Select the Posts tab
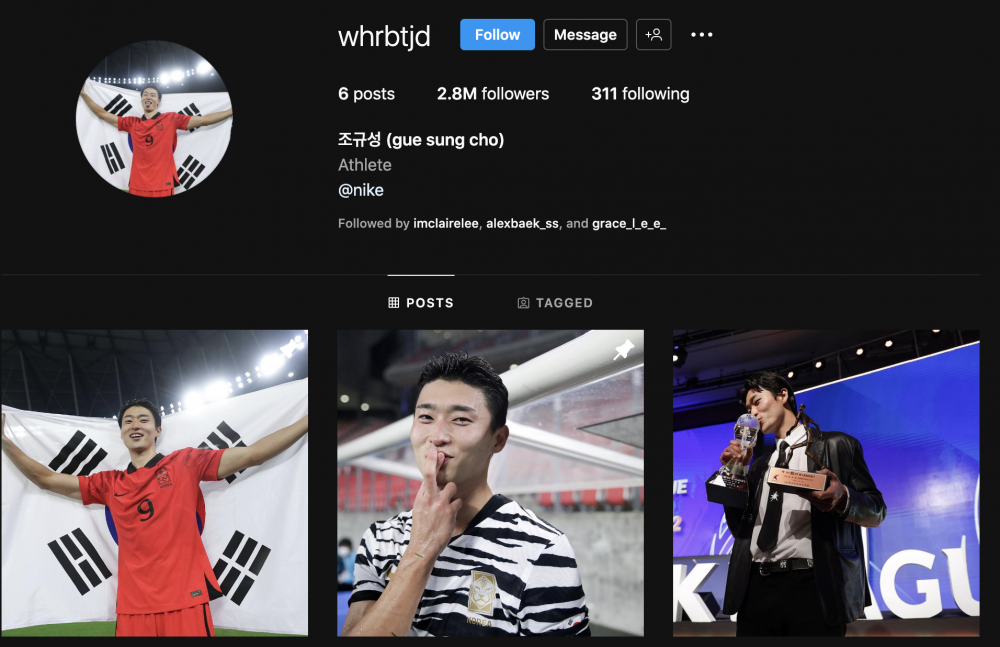The image size is (1000, 647). [x=421, y=303]
